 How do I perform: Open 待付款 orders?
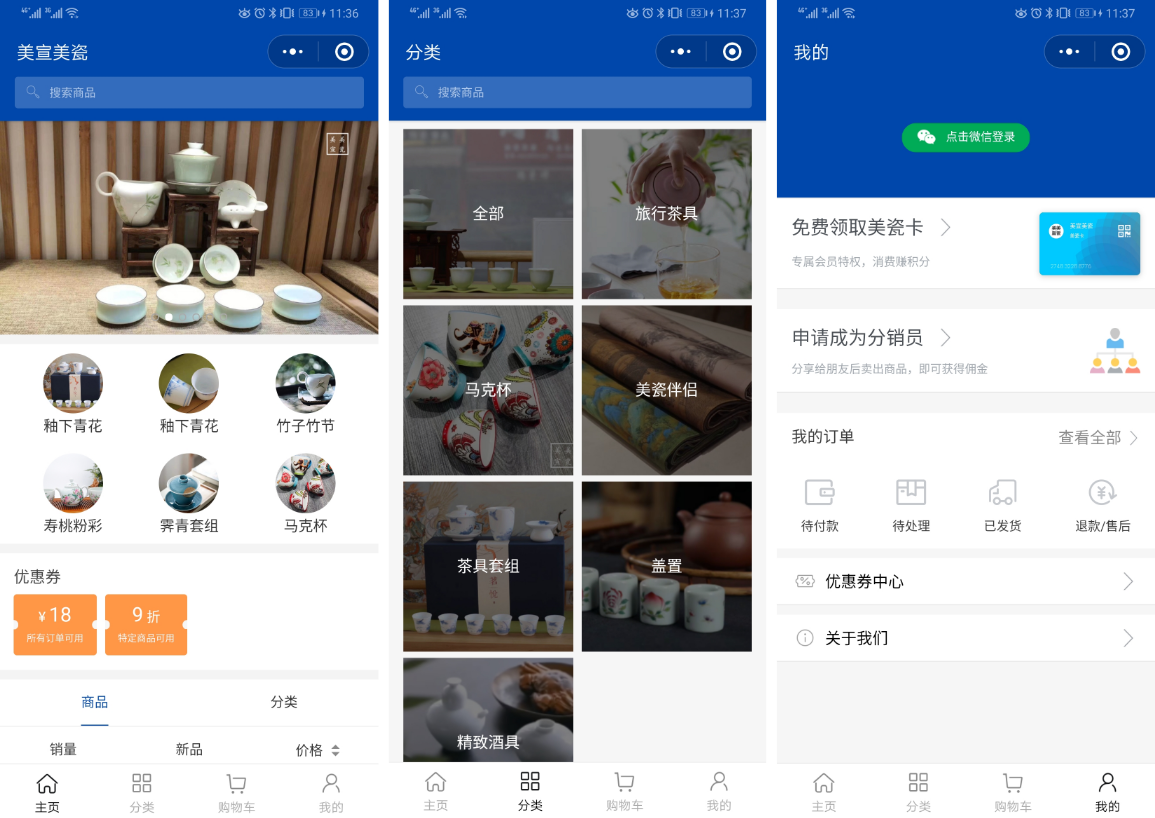point(820,505)
